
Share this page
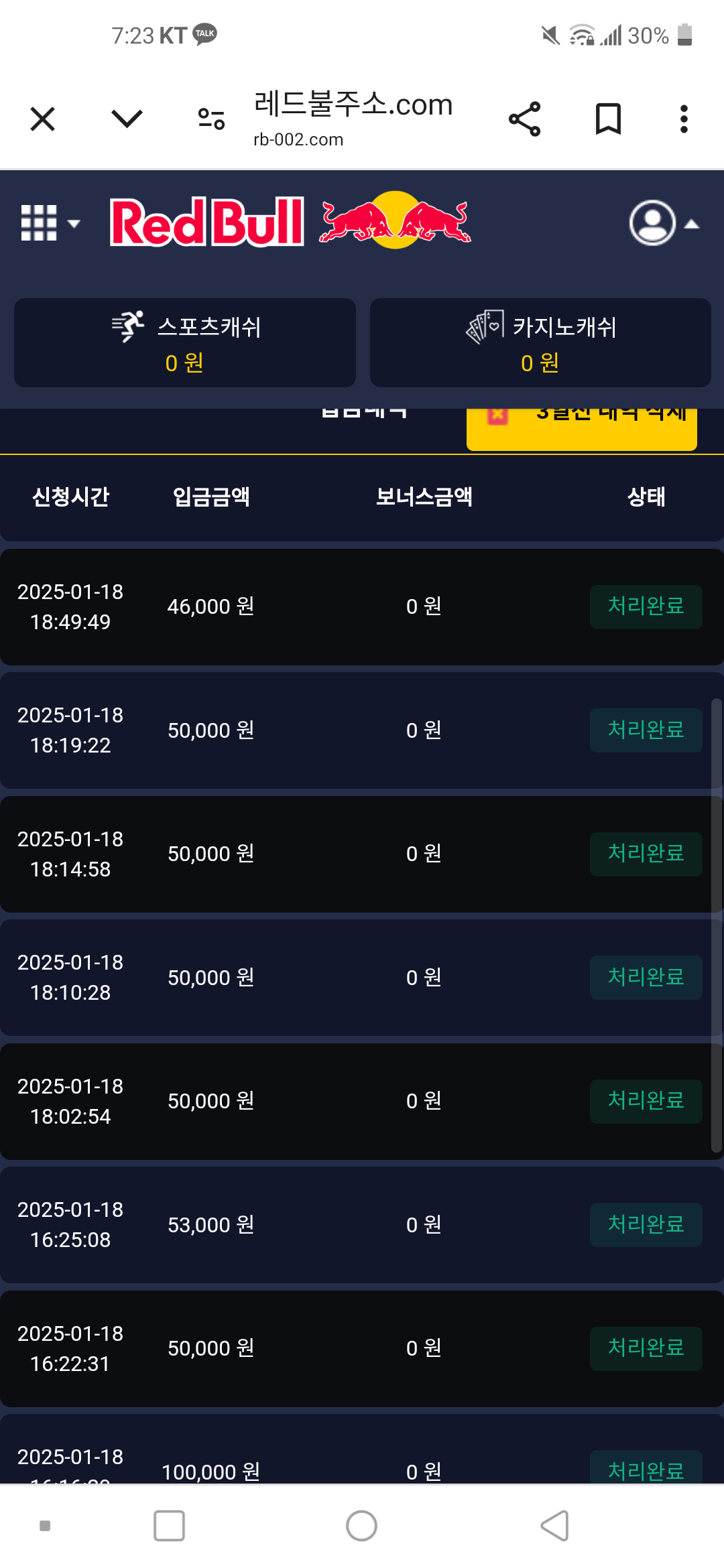(x=525, y=119)
